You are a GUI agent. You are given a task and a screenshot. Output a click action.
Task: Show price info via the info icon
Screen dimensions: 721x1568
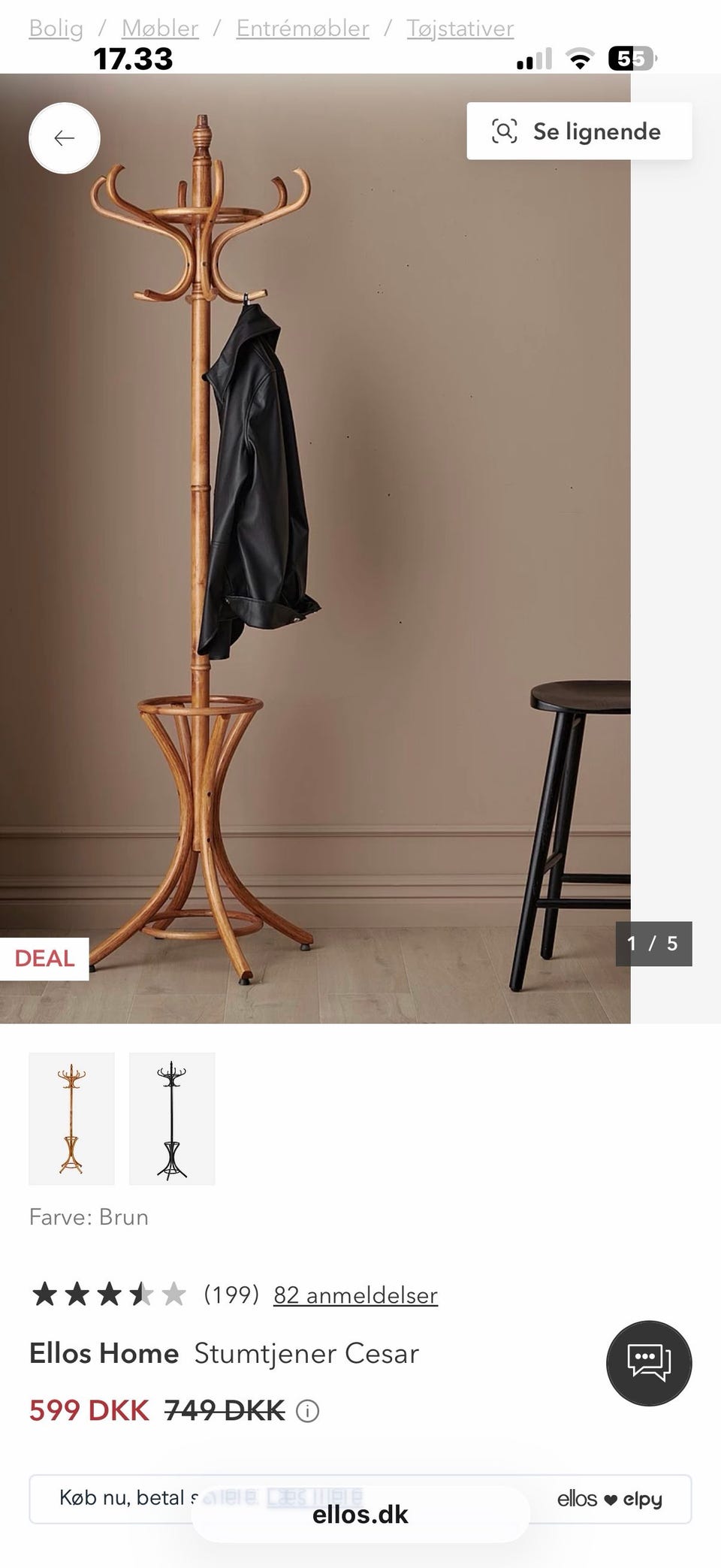tap(307, 1411)
